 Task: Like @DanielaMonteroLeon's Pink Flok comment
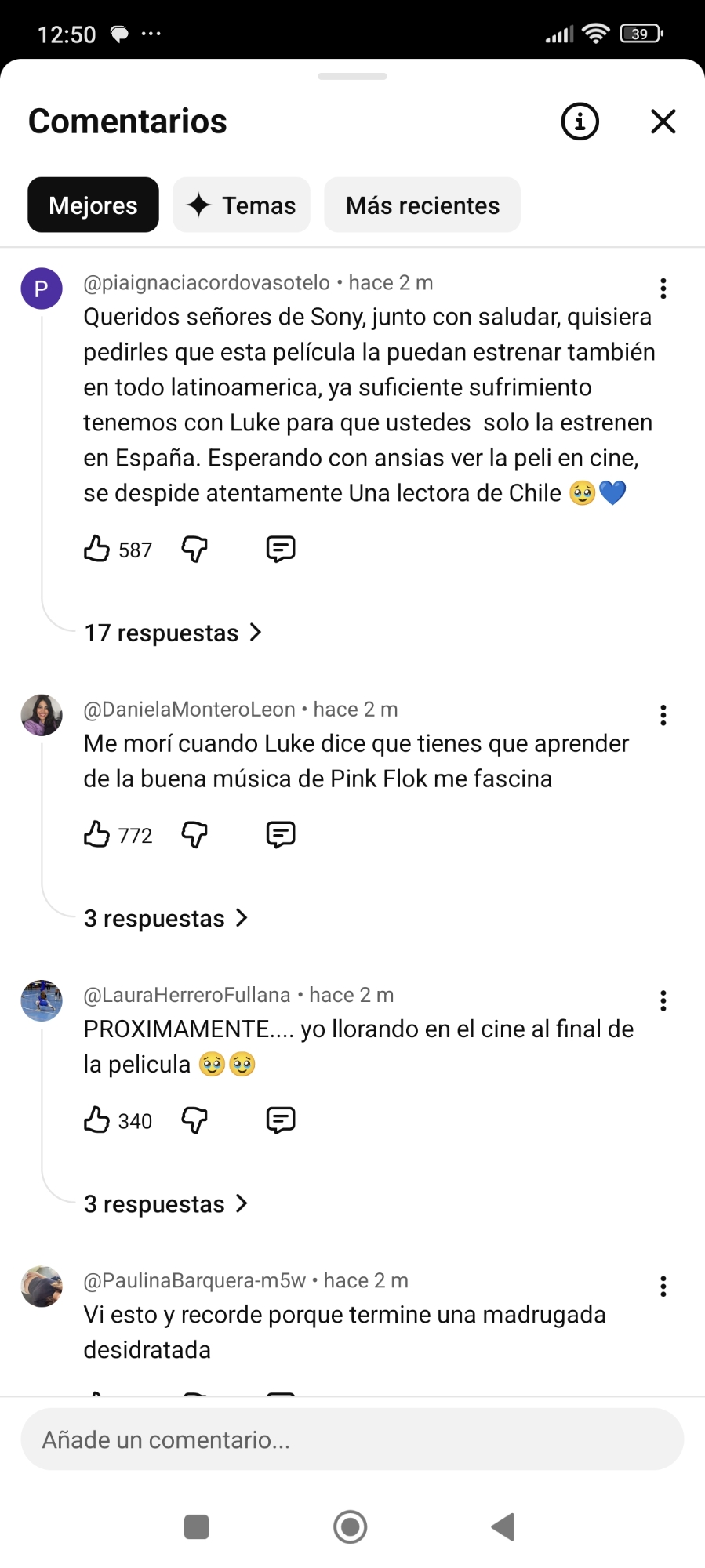tap(97, 834)
